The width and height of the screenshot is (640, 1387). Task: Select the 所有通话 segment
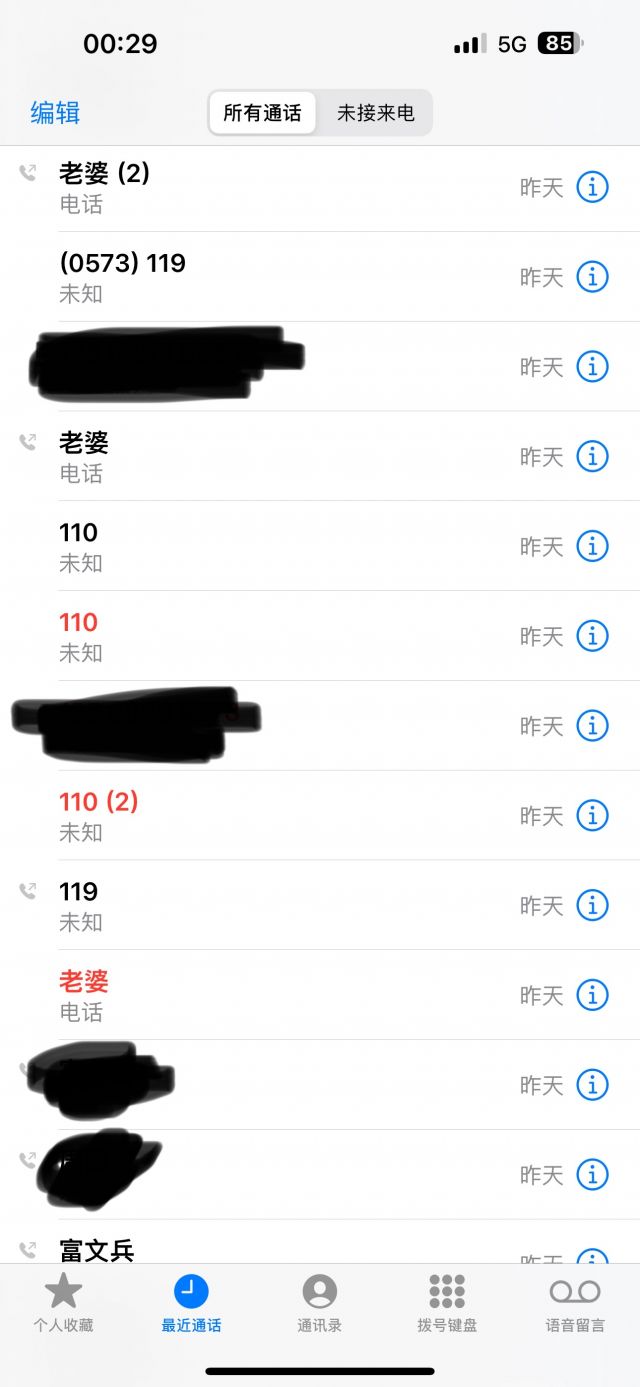click(262, 113)
